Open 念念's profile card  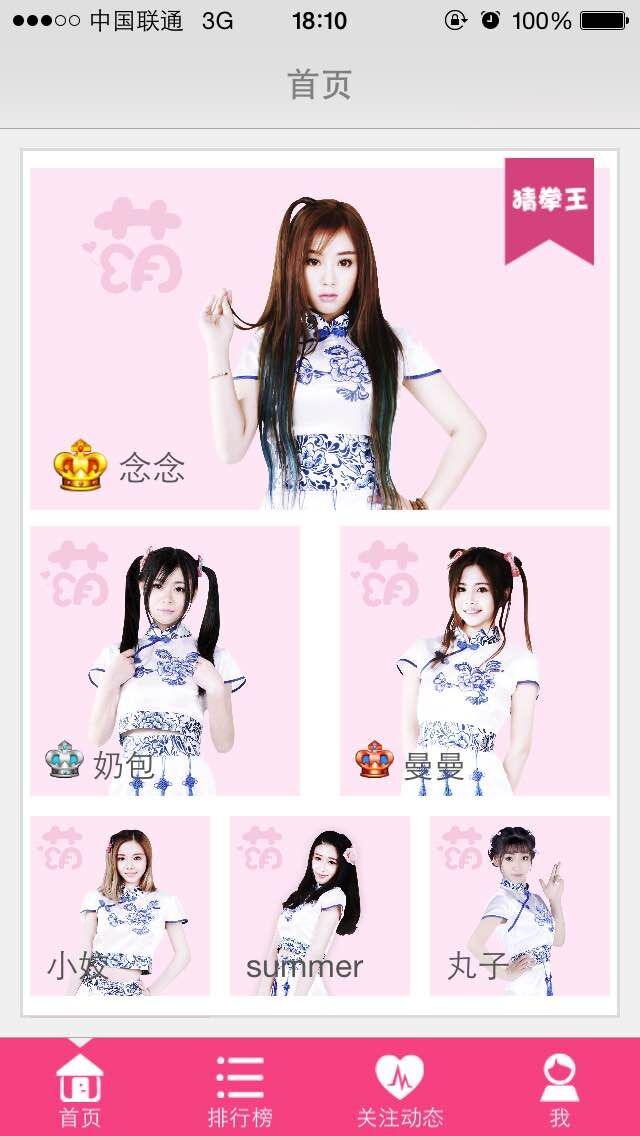point(320,340)
